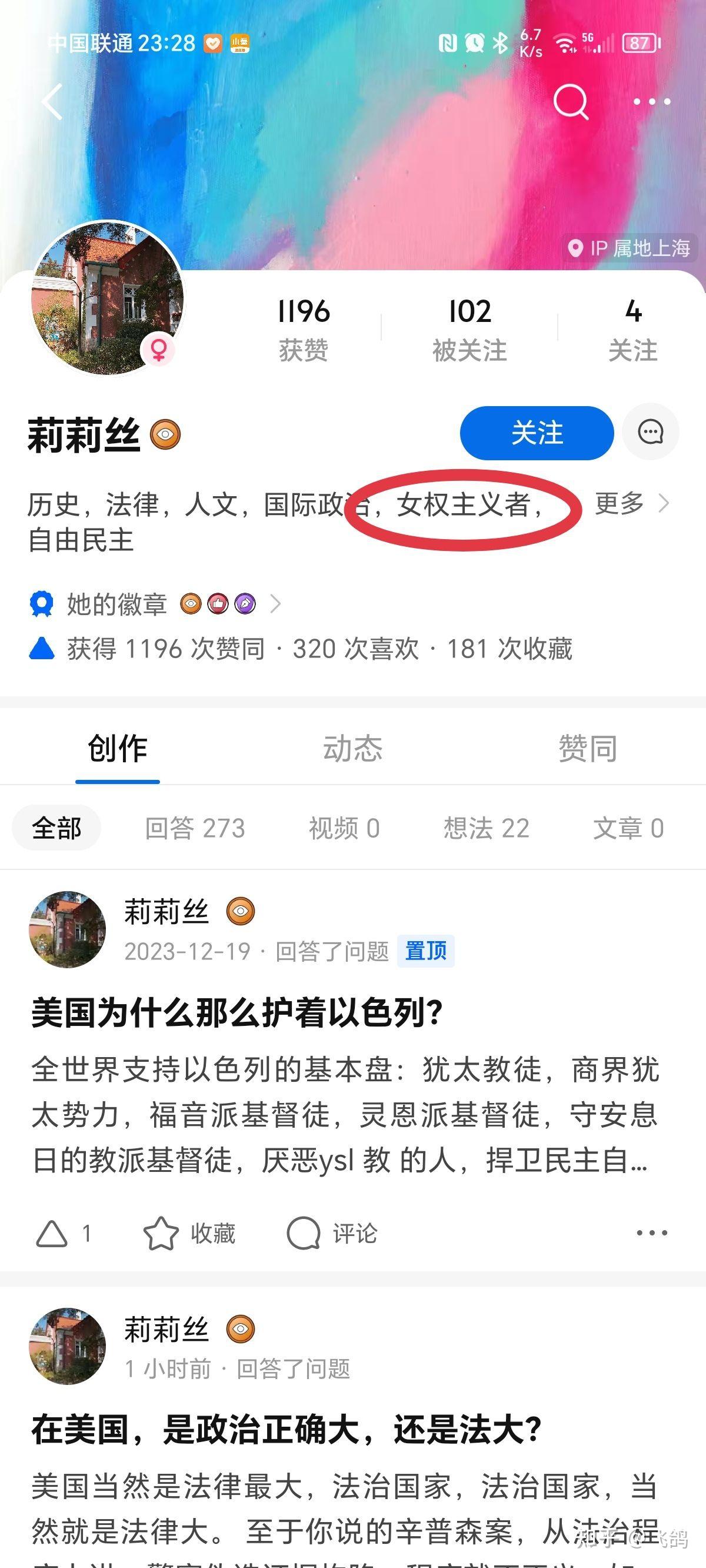Open 评论 on the 以色列 answer
706x1568 pixels.
(332, 1233)
